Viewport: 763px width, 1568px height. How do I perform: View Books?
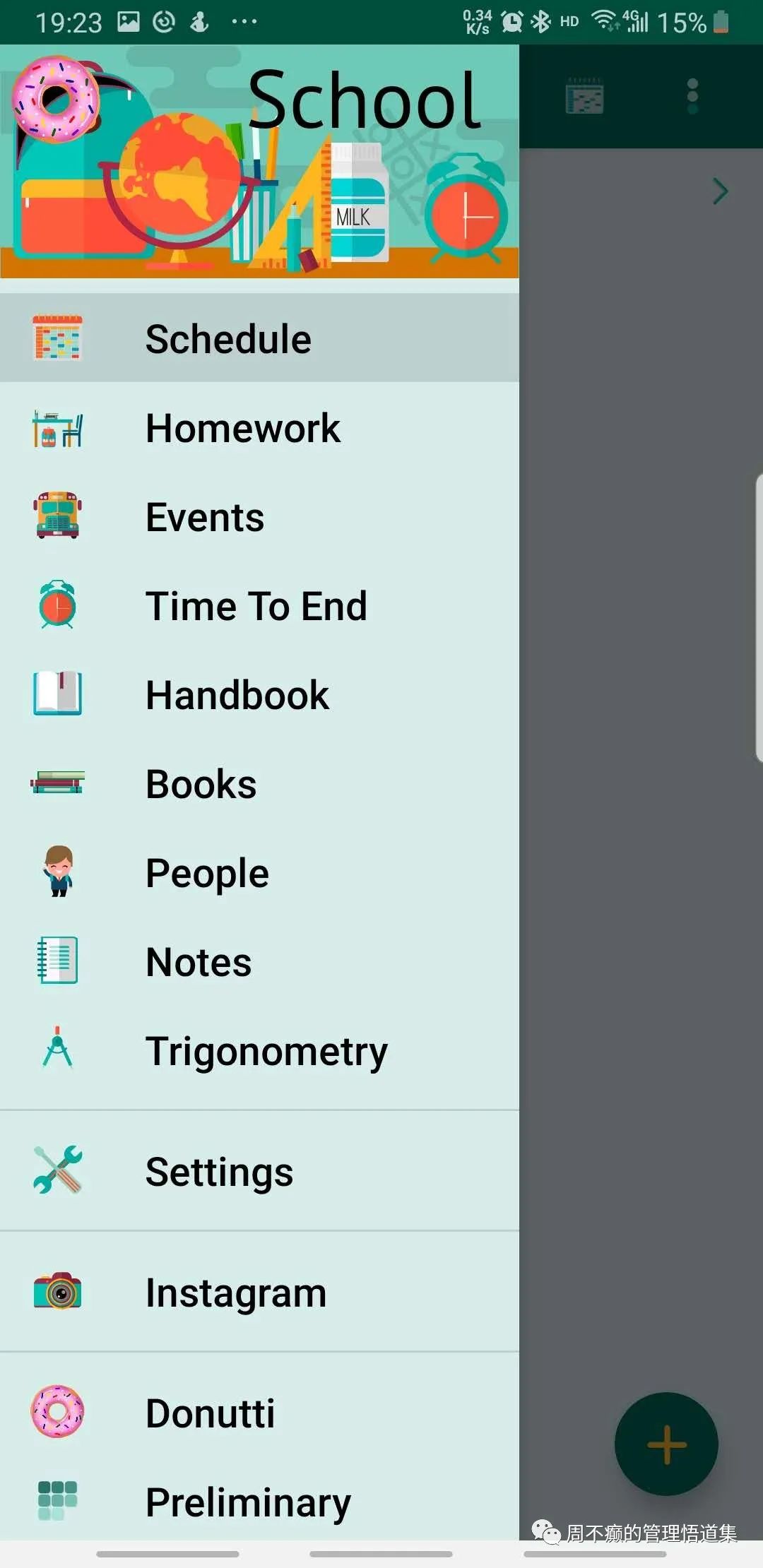click(x=259, y=783)
